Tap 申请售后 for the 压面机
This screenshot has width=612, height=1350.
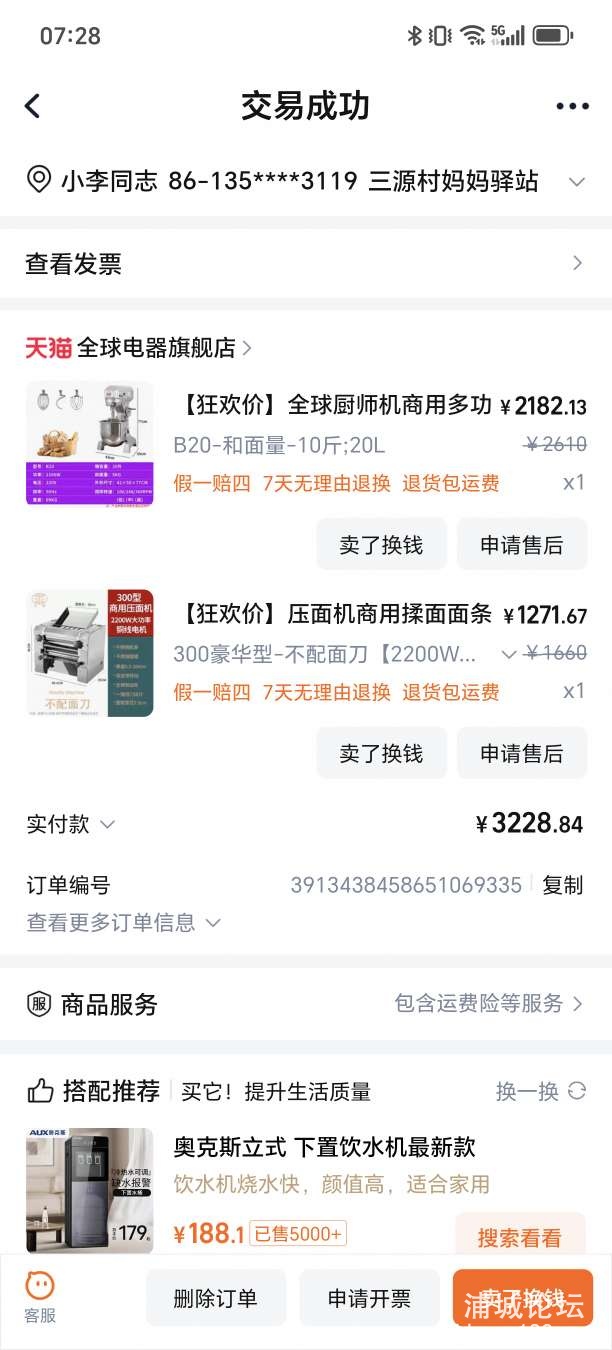[521, 753]
